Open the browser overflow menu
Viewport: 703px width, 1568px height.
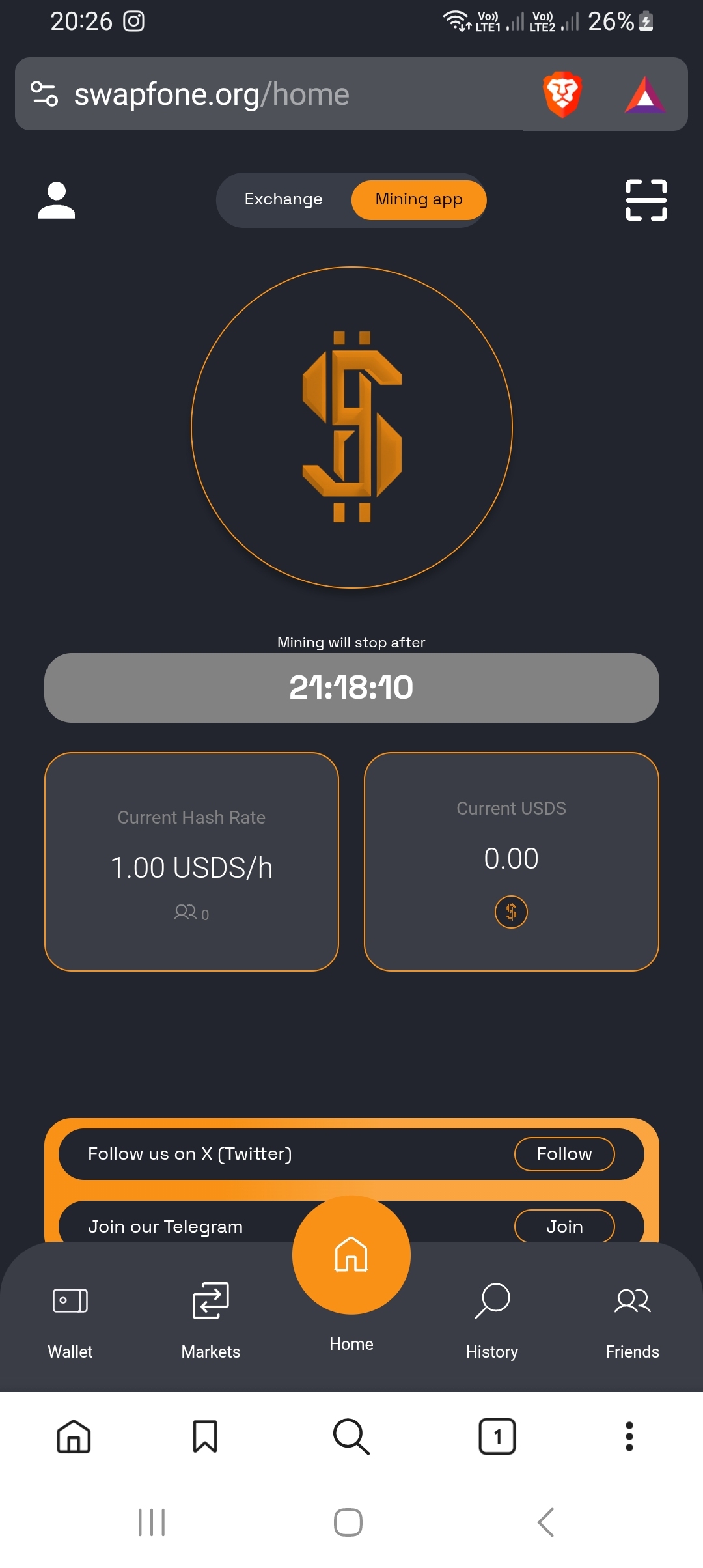click(629, 1436)
